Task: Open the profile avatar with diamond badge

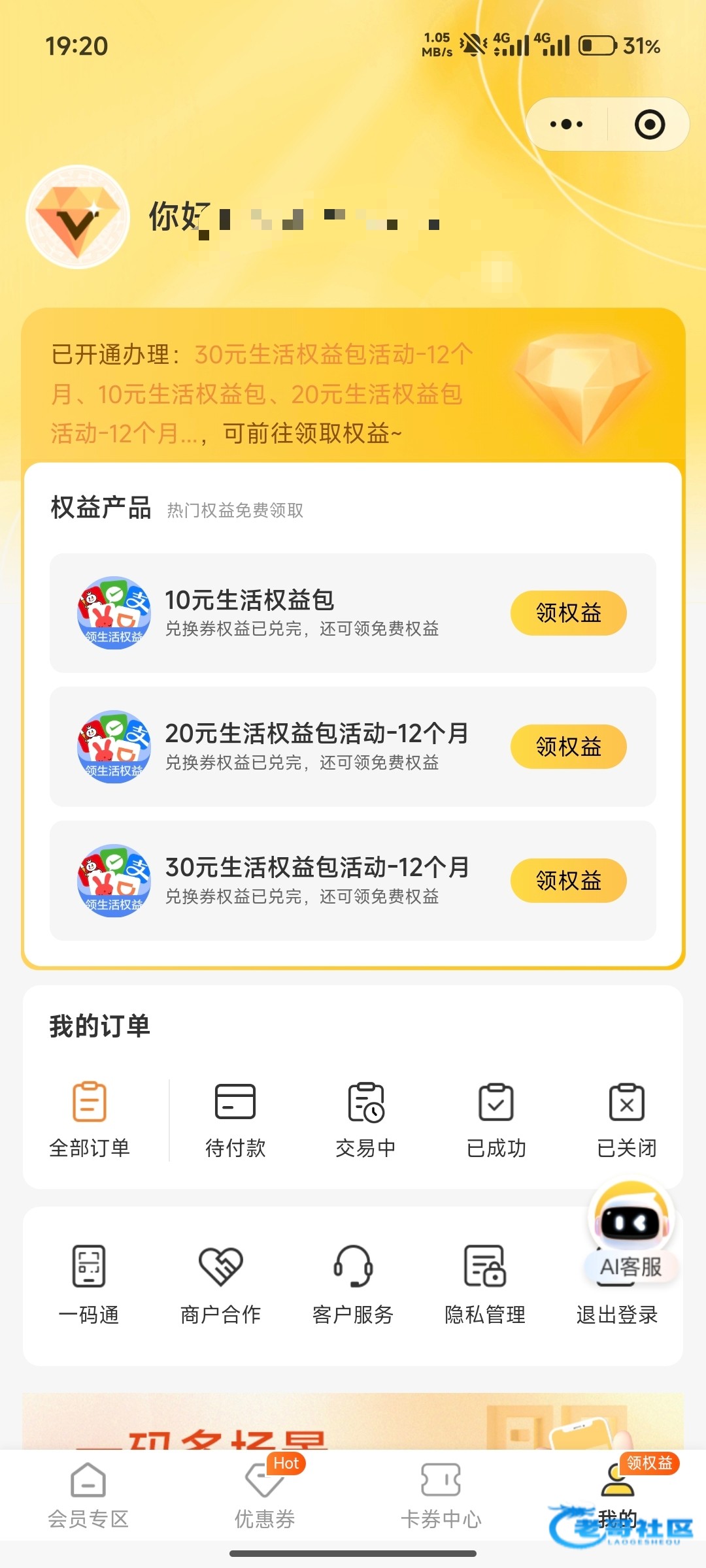Action: 77,216
